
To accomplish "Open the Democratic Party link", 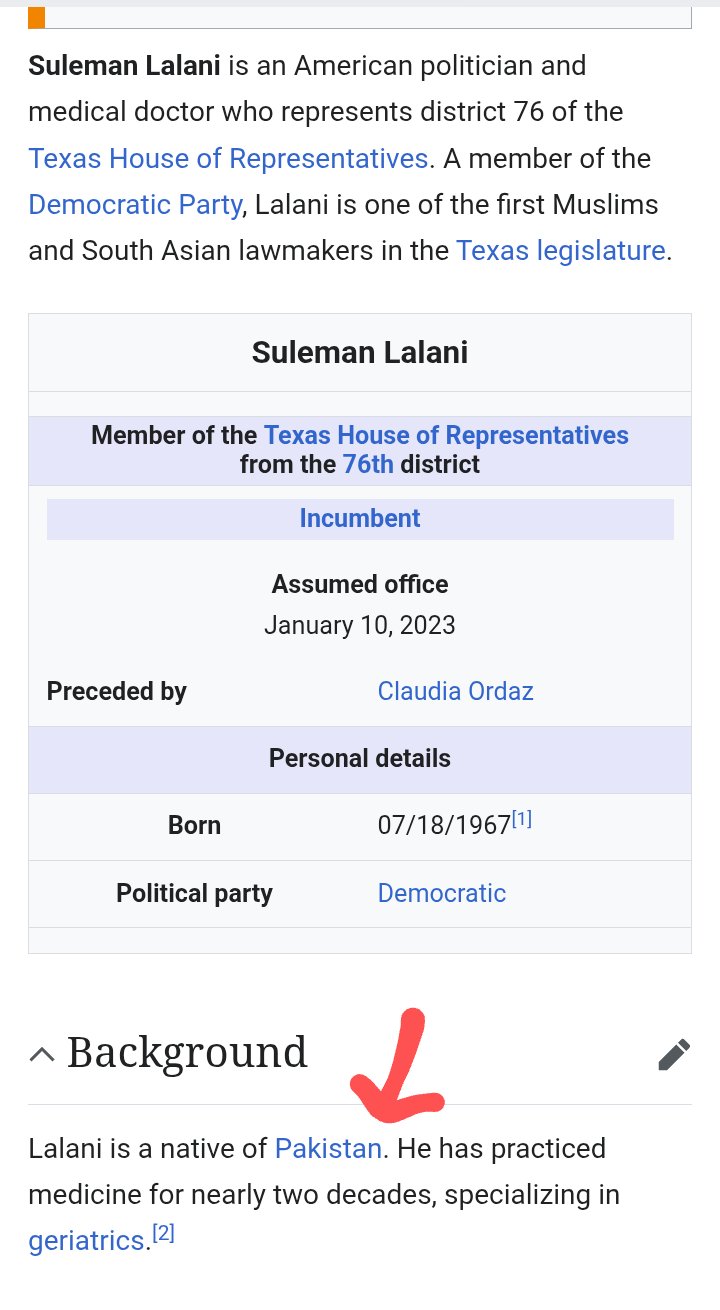I will pos(135,204).
